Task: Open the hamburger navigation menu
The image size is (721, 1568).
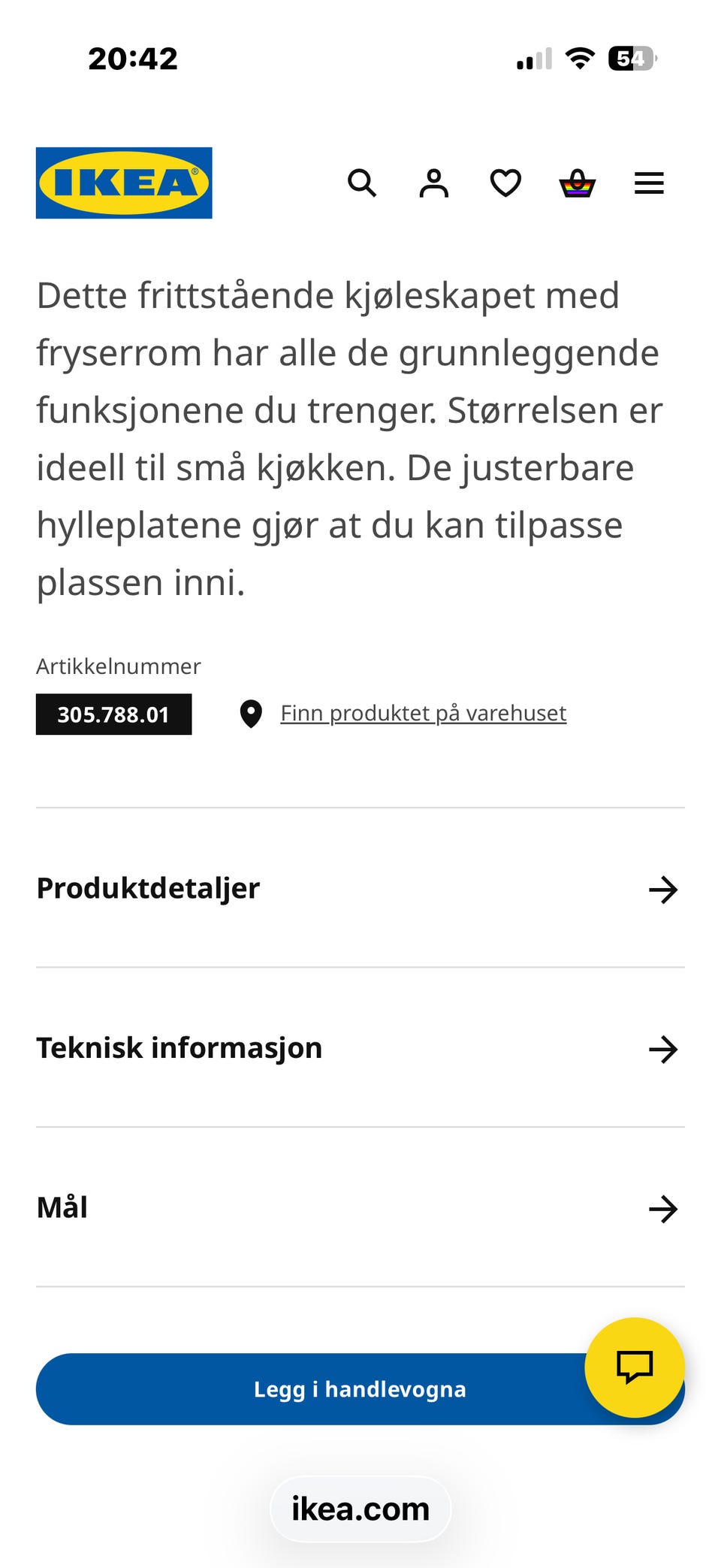Action: [648, 183]
